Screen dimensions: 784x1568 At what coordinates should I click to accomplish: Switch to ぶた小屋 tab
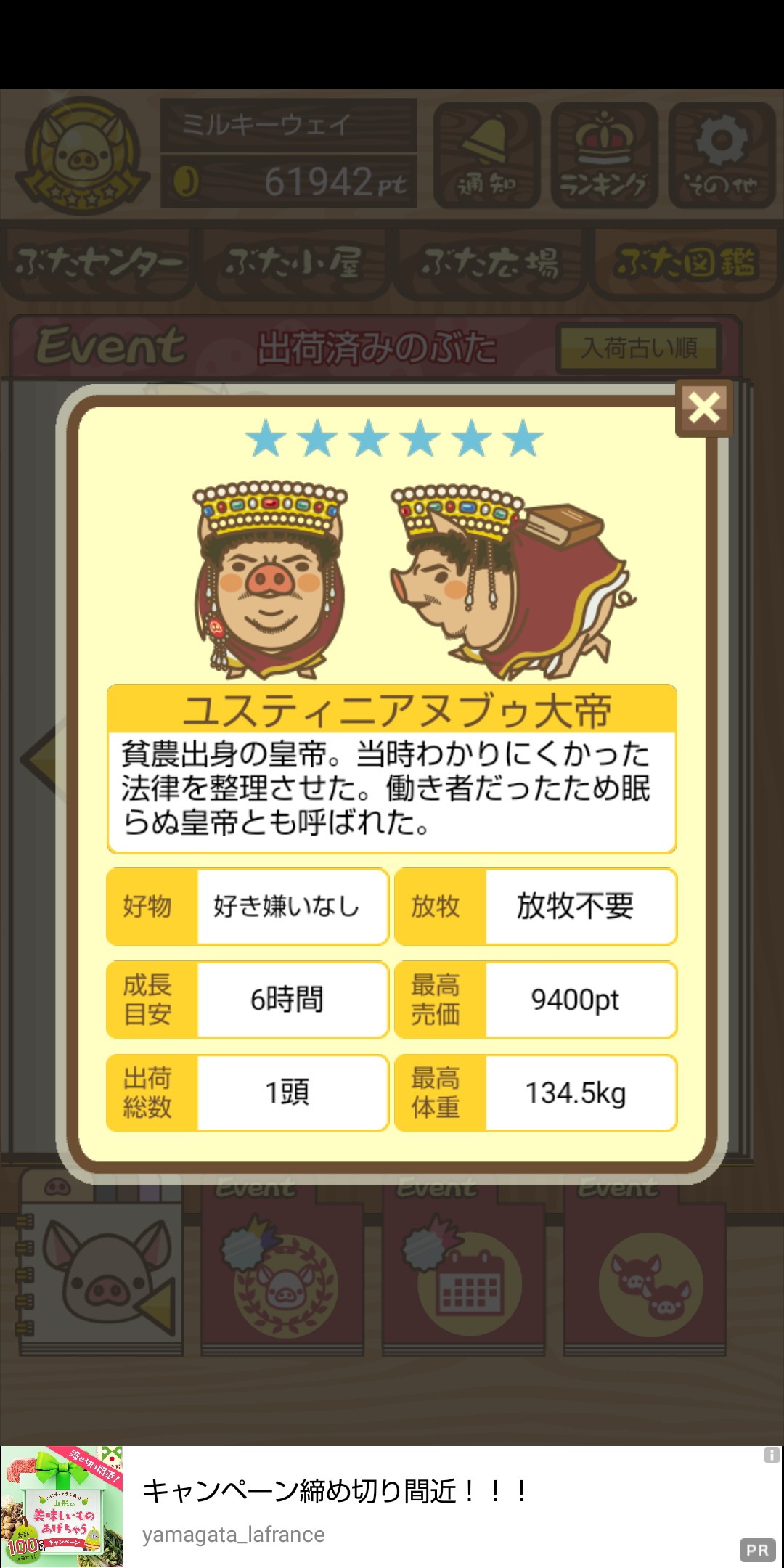pos(293,263)
